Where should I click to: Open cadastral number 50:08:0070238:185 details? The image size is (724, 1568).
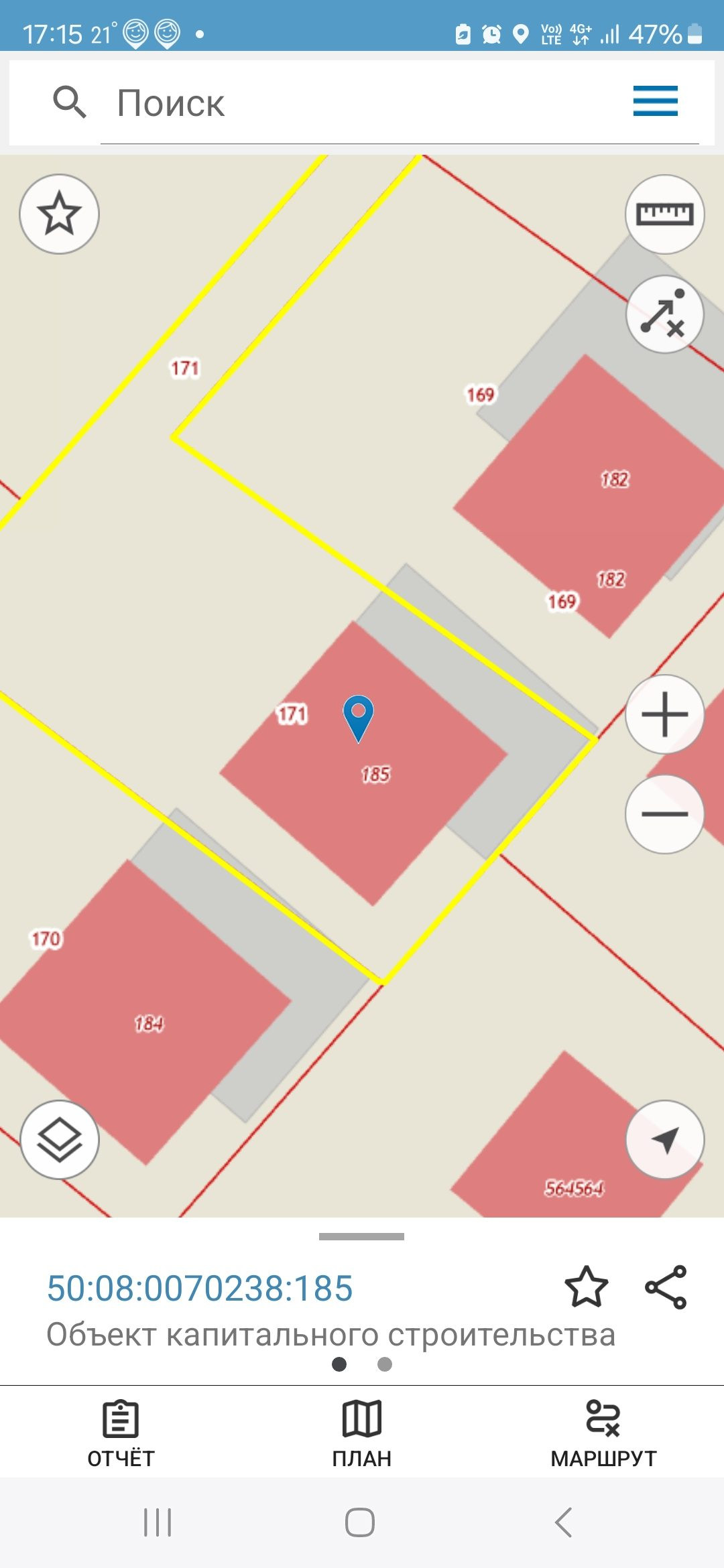click(200, 1288)
